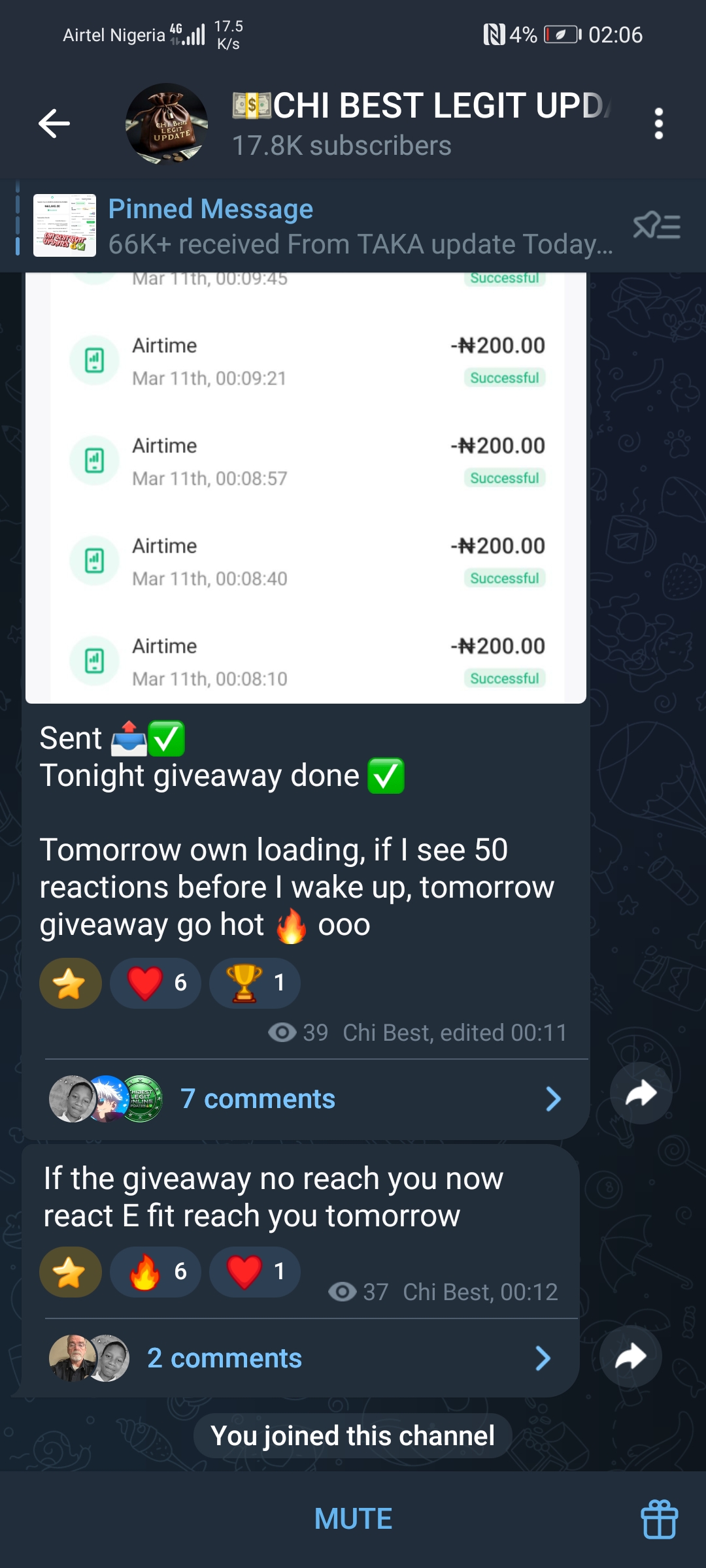The height and width of the screenshot is (1568, 706).
Task: Add star reaction to 'If the giveaway' post
Action: click(70, 1272)
